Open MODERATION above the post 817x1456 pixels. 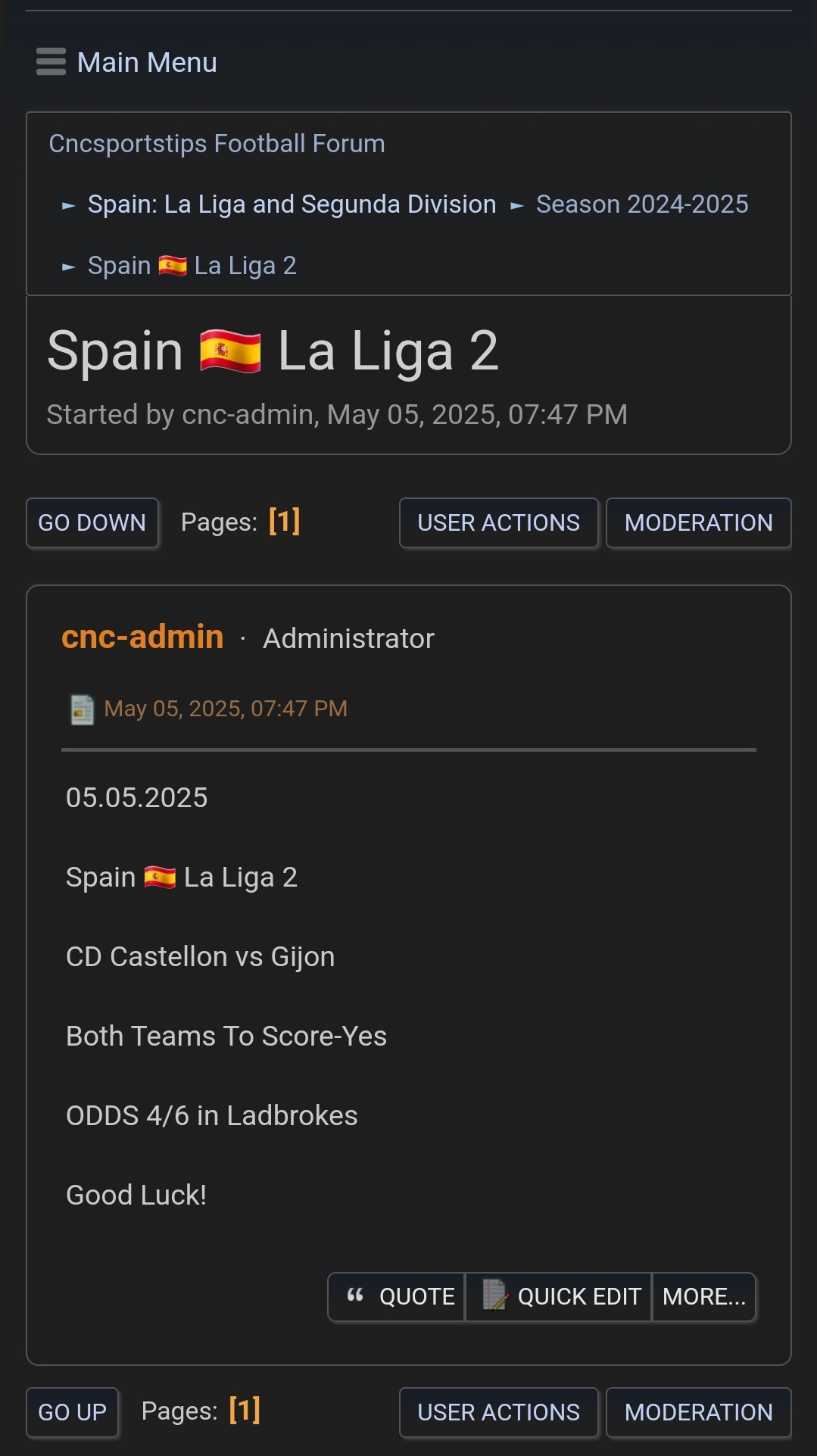coord(698,522)
